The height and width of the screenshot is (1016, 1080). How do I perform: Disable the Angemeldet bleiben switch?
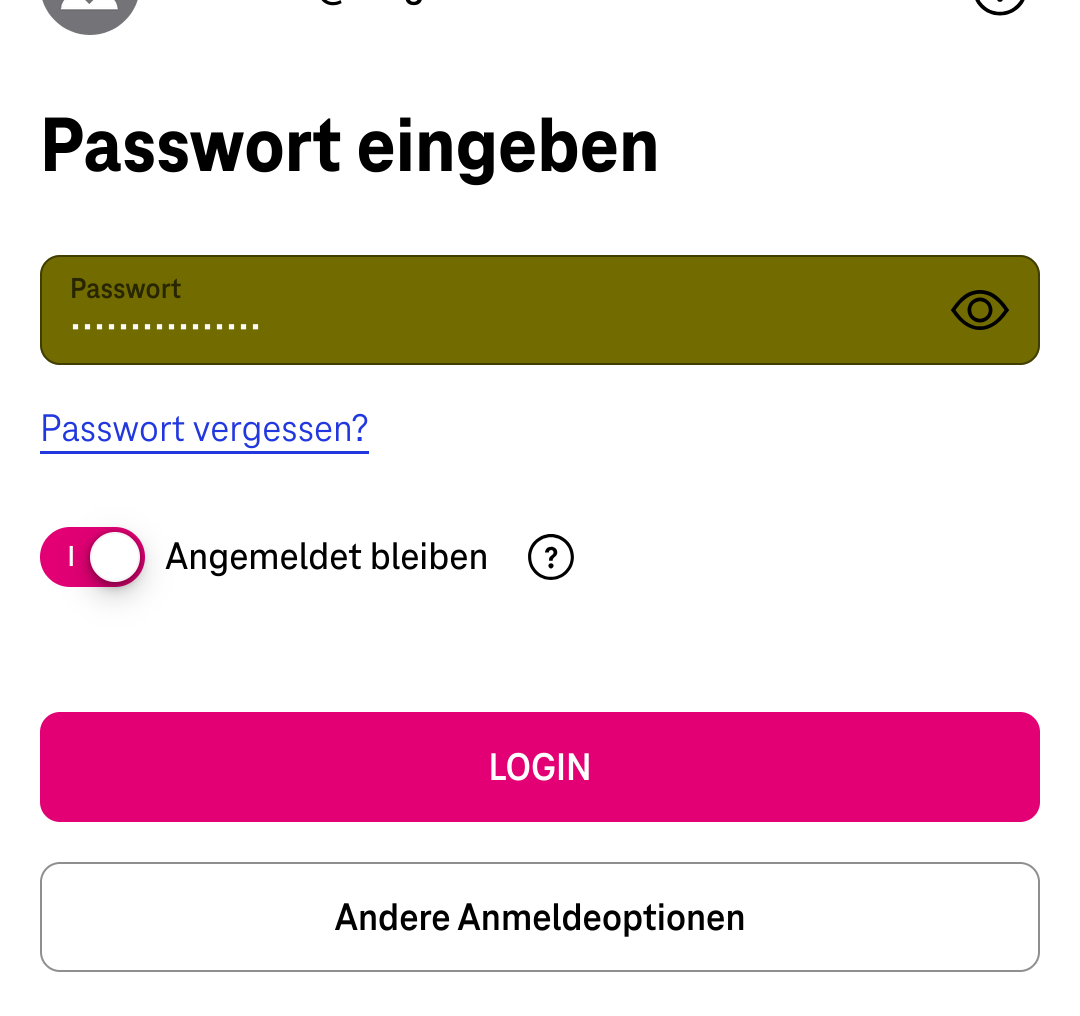point(93,557)
